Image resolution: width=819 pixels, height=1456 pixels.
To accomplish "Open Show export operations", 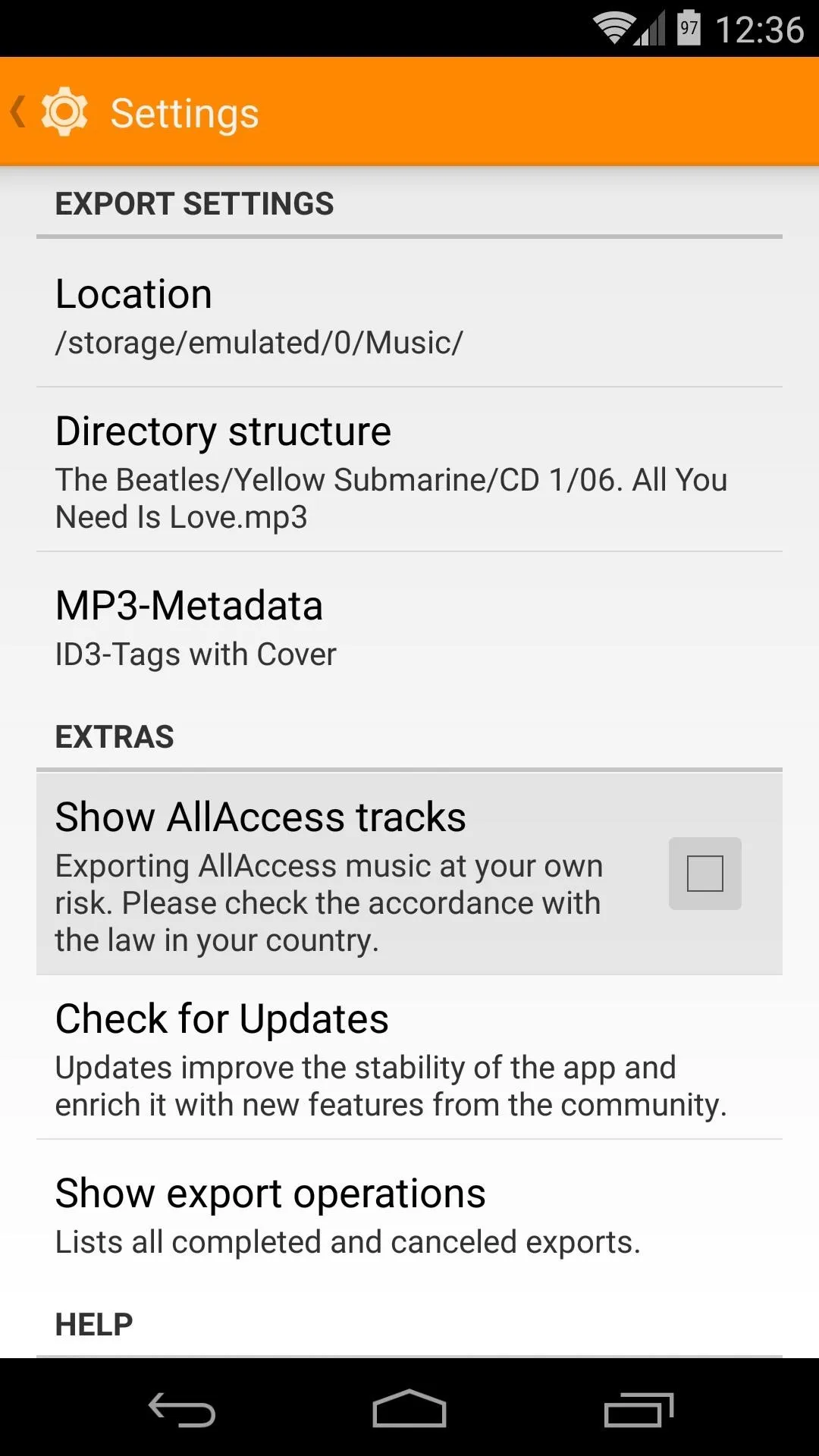I will click(409, 1216).
